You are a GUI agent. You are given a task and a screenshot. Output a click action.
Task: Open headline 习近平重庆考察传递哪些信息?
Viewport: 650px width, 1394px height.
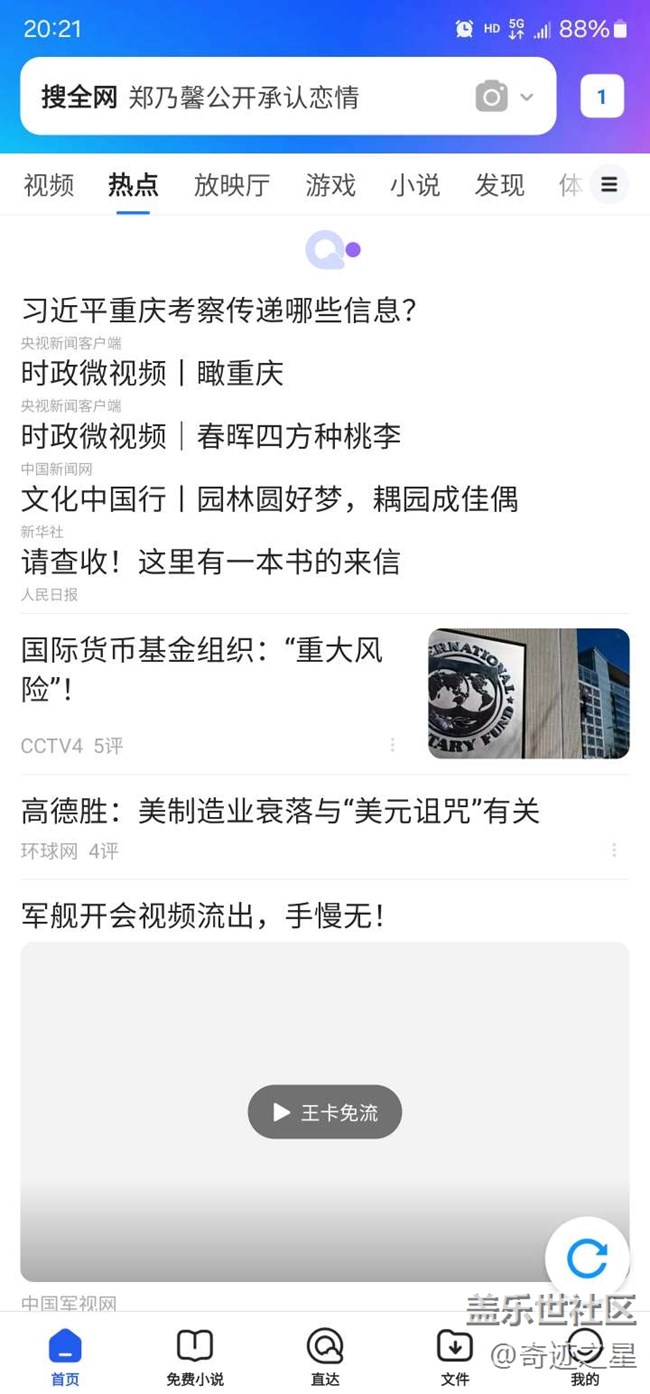tap(218, 310)
